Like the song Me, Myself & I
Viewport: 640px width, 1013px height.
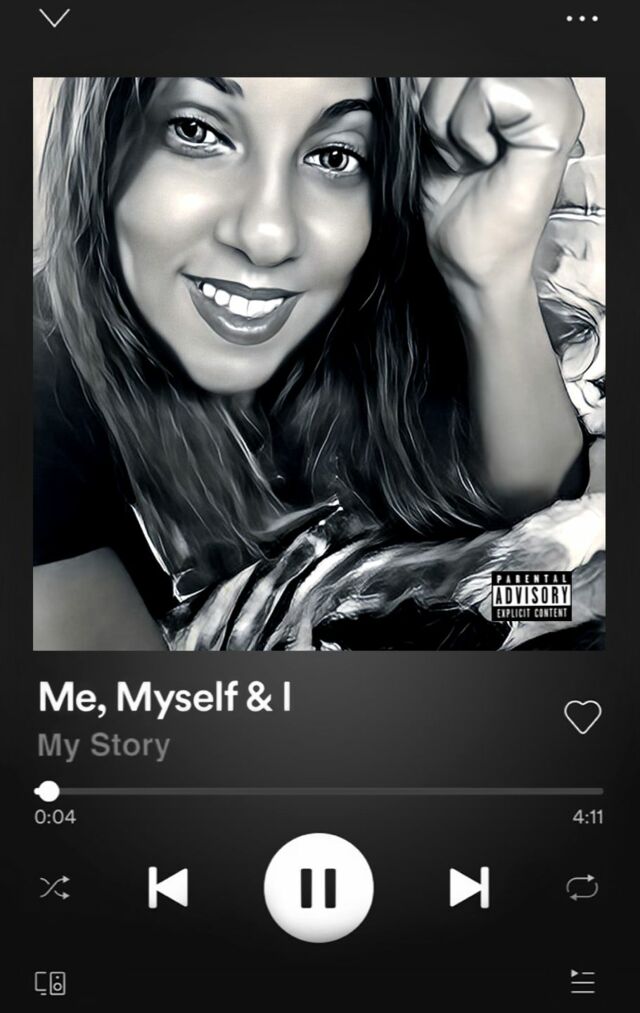coord(582,716)
